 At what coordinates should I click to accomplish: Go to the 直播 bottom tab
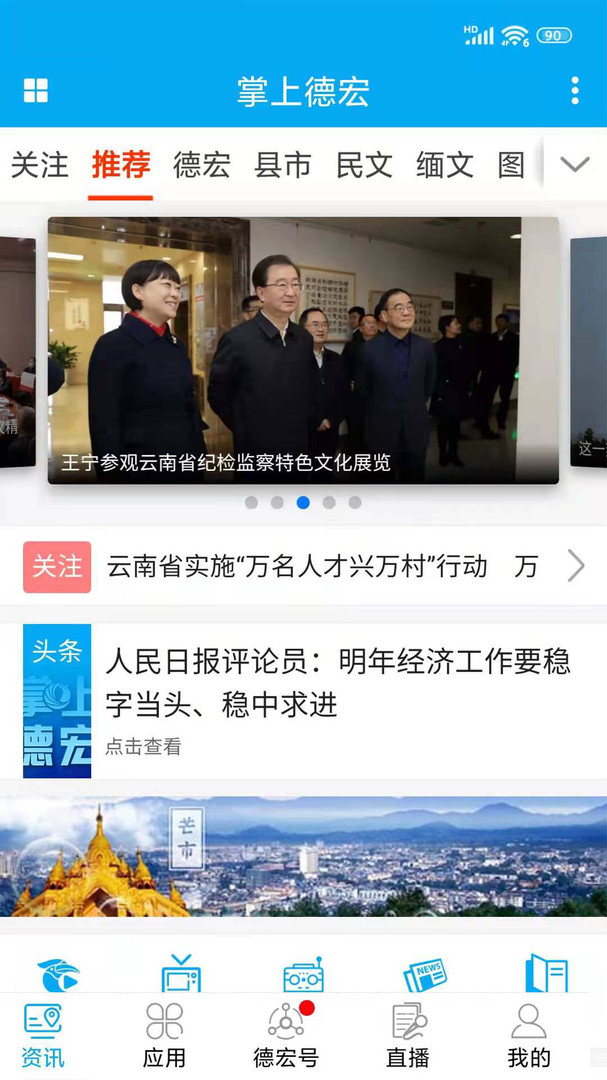(x=408, y=1036)
